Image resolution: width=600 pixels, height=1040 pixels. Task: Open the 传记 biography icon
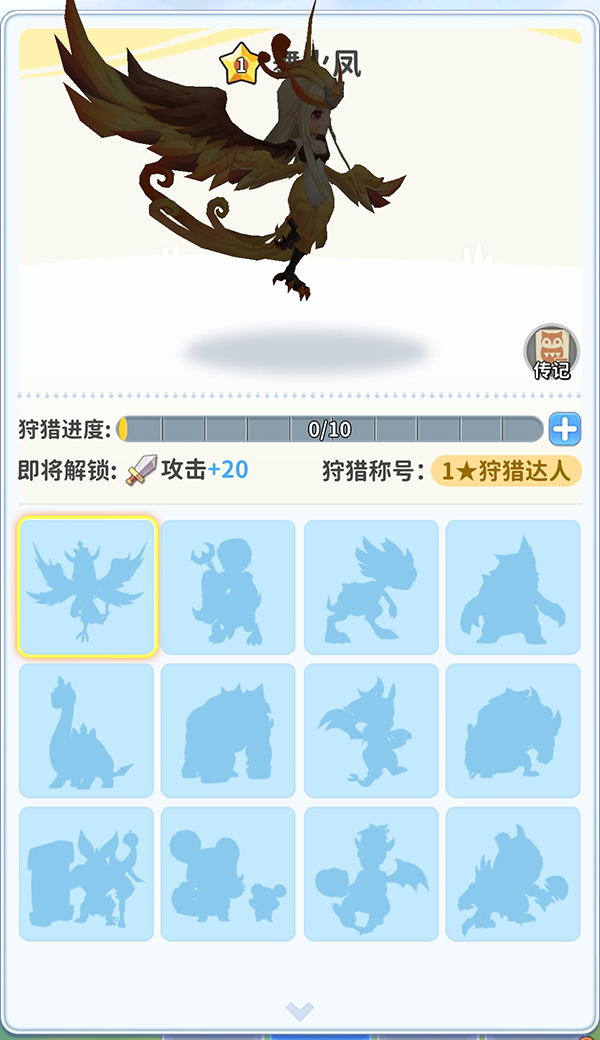tap(551, 352)
